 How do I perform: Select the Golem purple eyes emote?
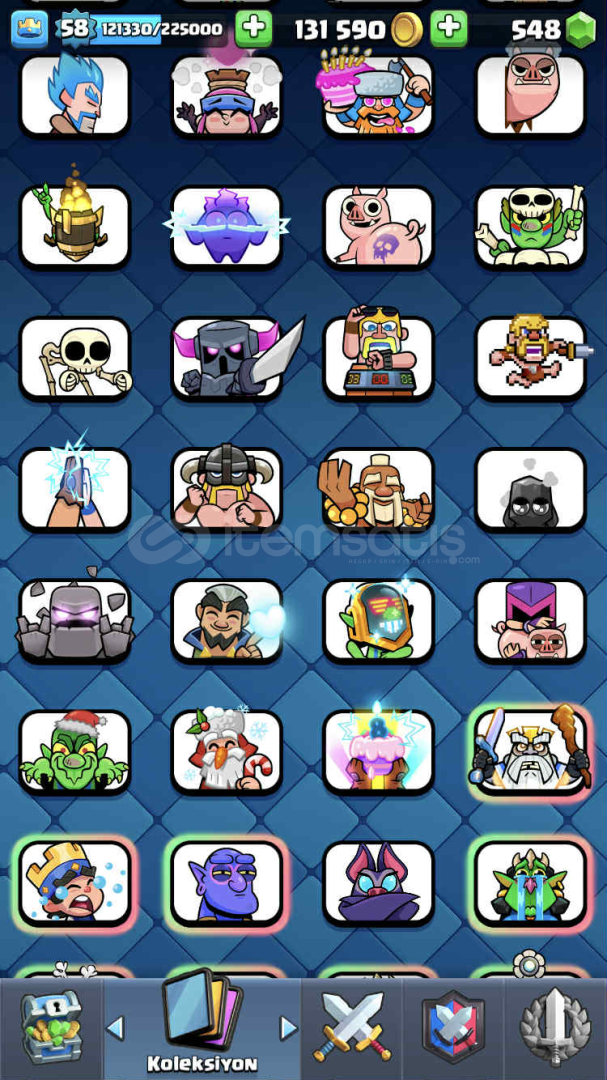[x=74, y=621]
